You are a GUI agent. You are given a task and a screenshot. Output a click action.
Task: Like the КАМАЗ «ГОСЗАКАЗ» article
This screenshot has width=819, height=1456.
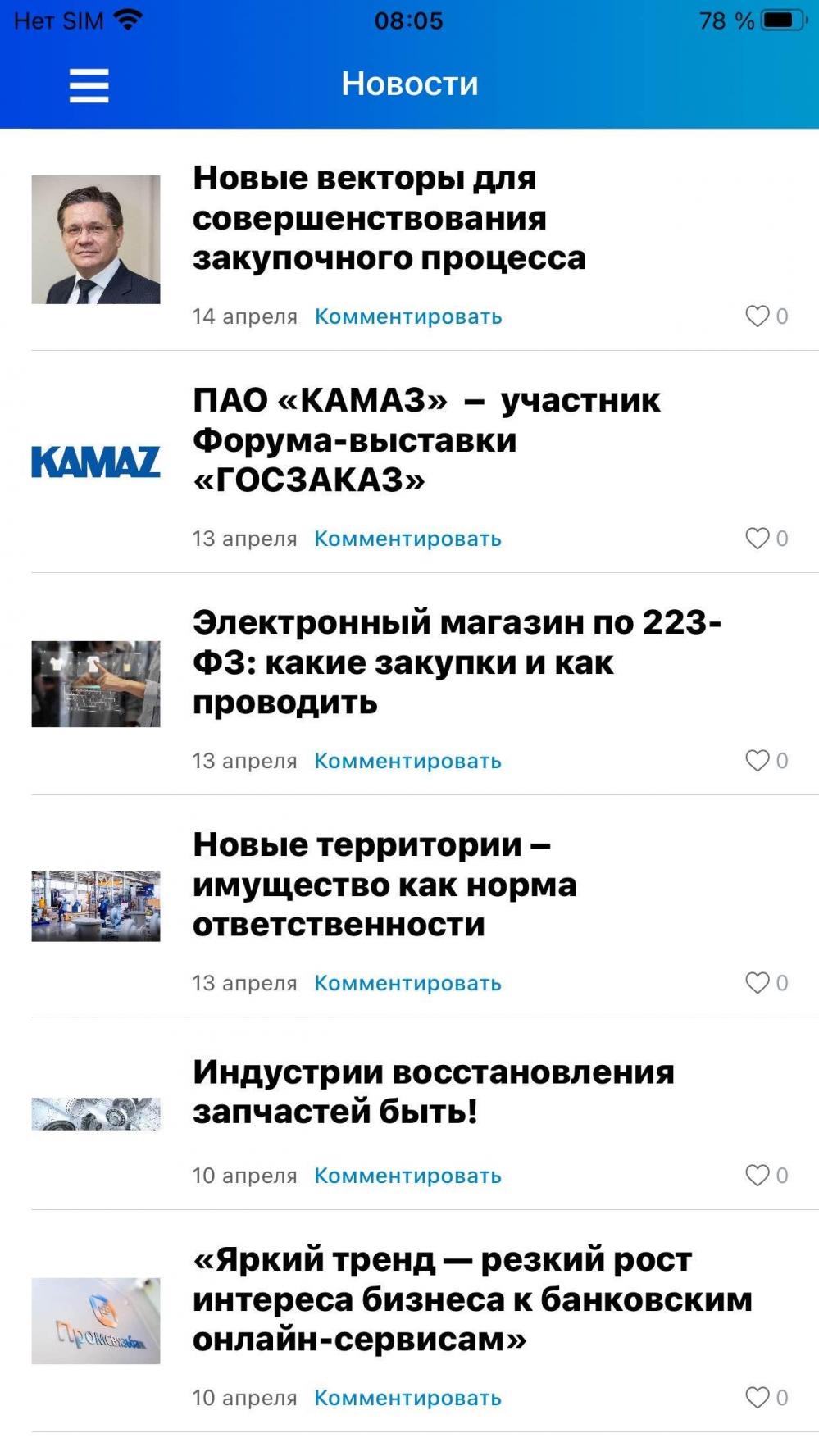coord(758,539)
